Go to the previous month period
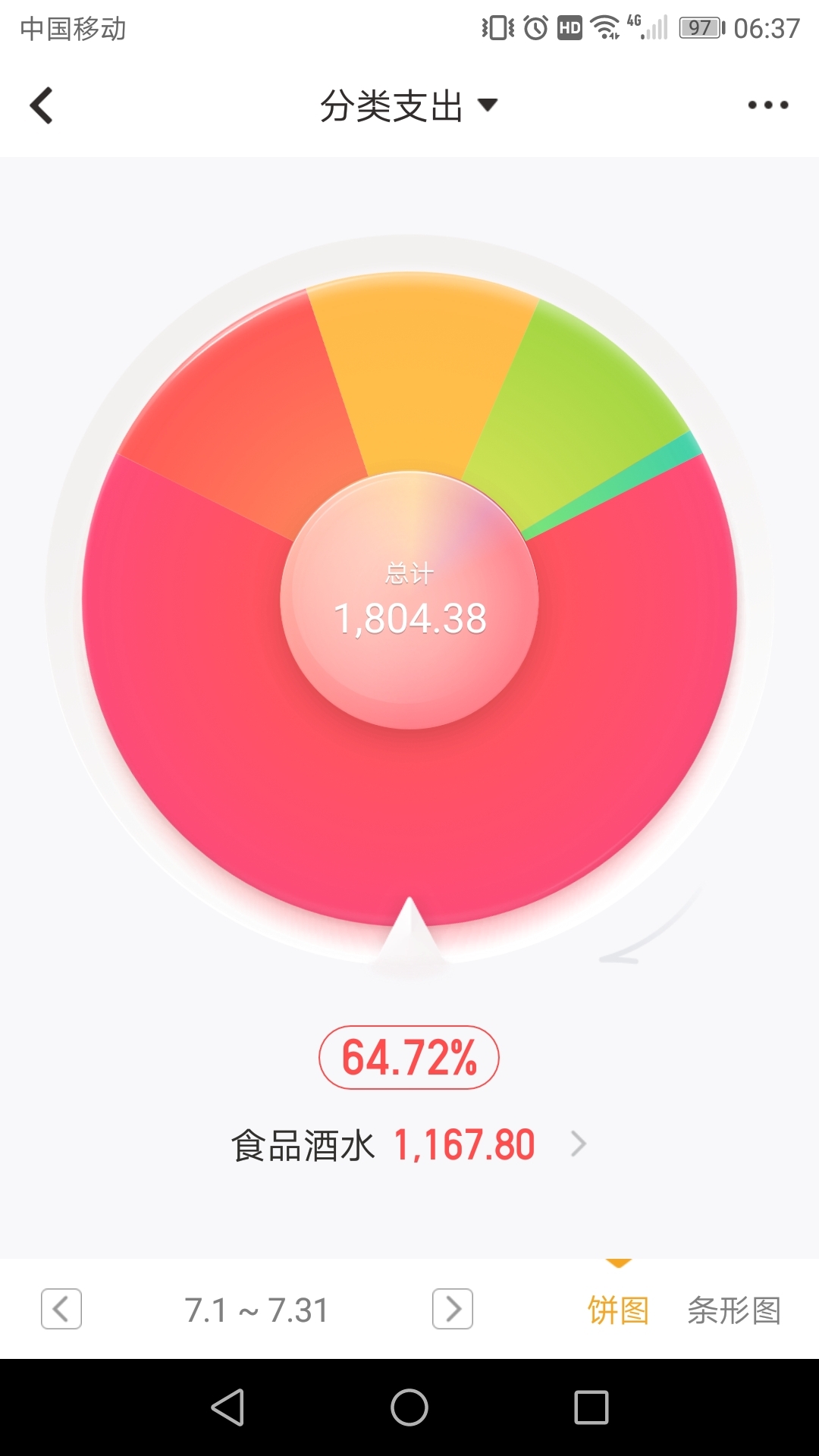819x1456 pixels. (61, 1309)
